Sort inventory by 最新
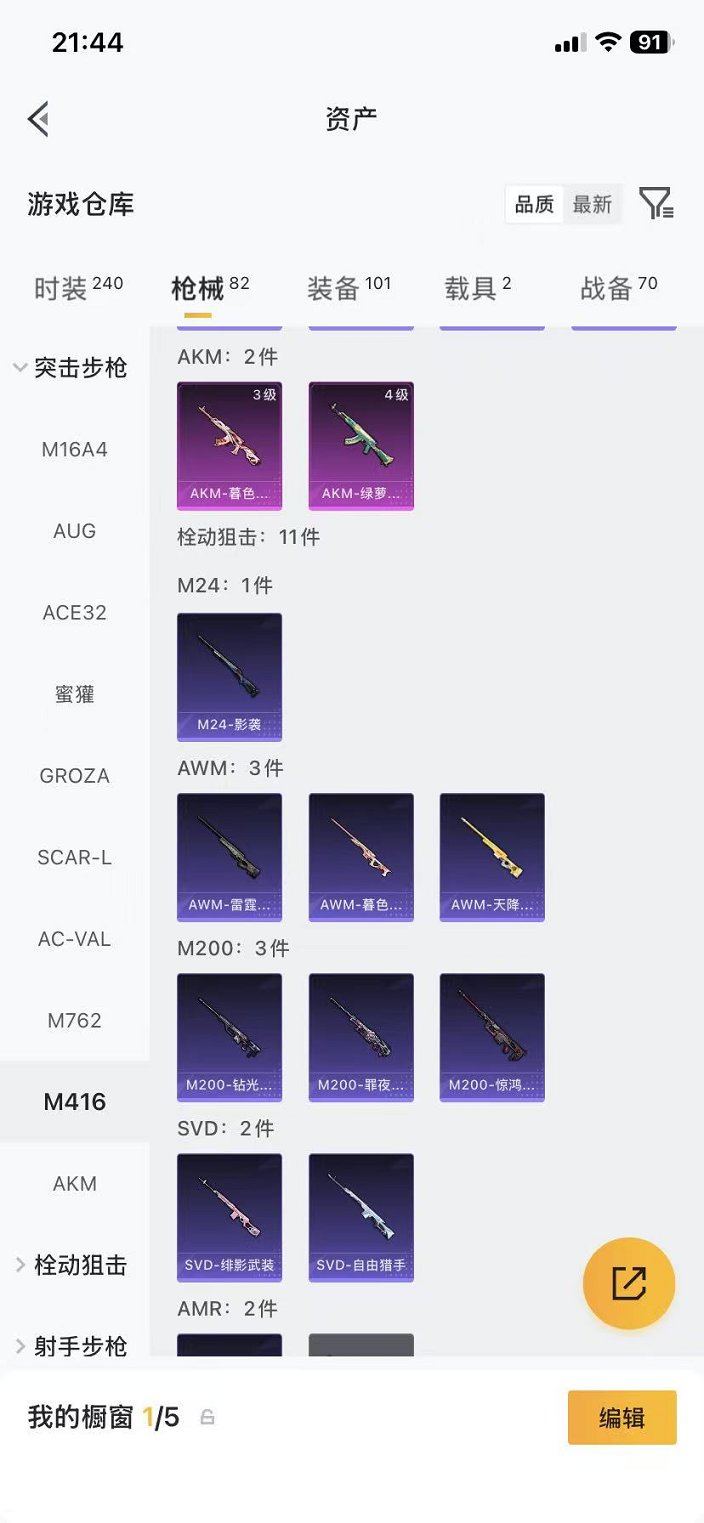 (592, 204)
